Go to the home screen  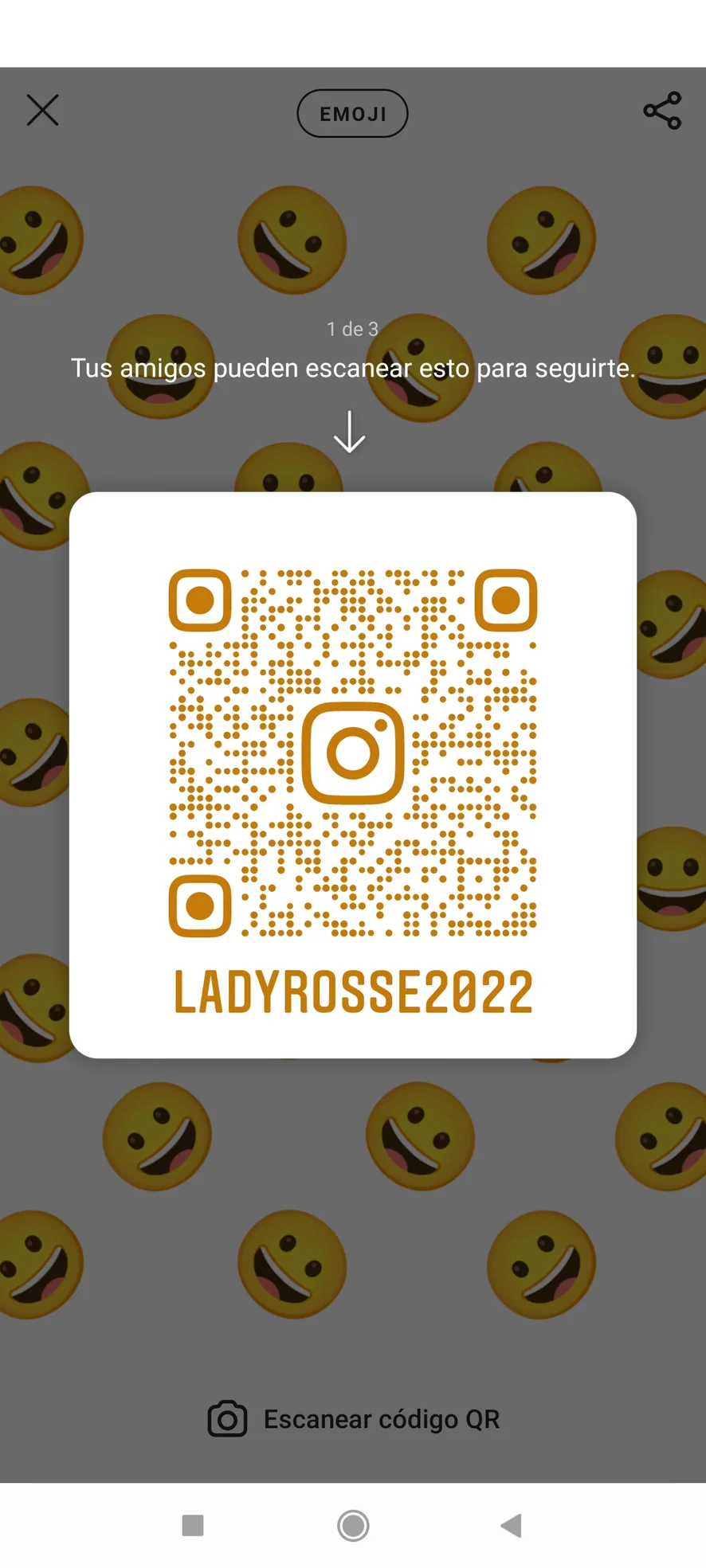tap(353, 1525)
